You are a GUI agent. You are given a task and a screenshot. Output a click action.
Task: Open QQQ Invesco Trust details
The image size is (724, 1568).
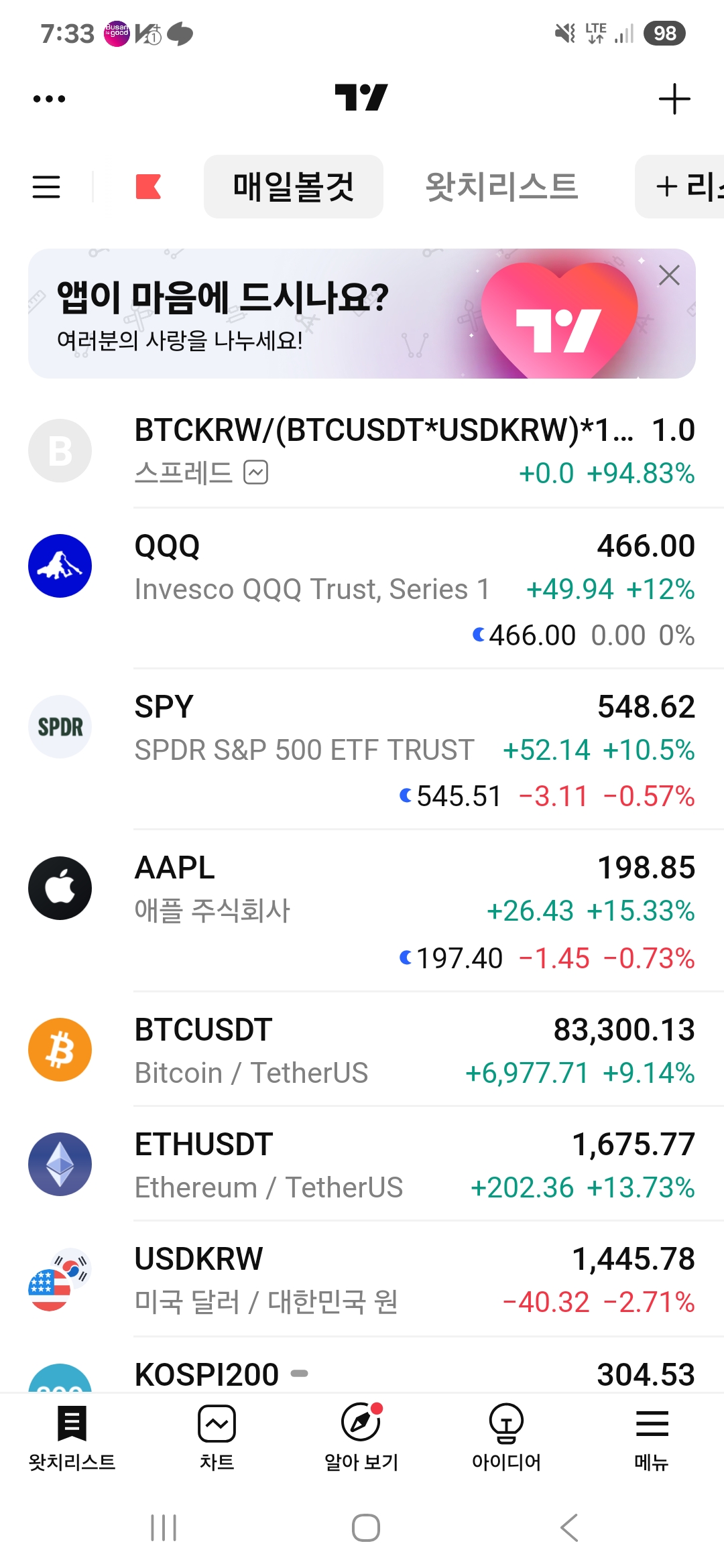click(x=362, y=588)
